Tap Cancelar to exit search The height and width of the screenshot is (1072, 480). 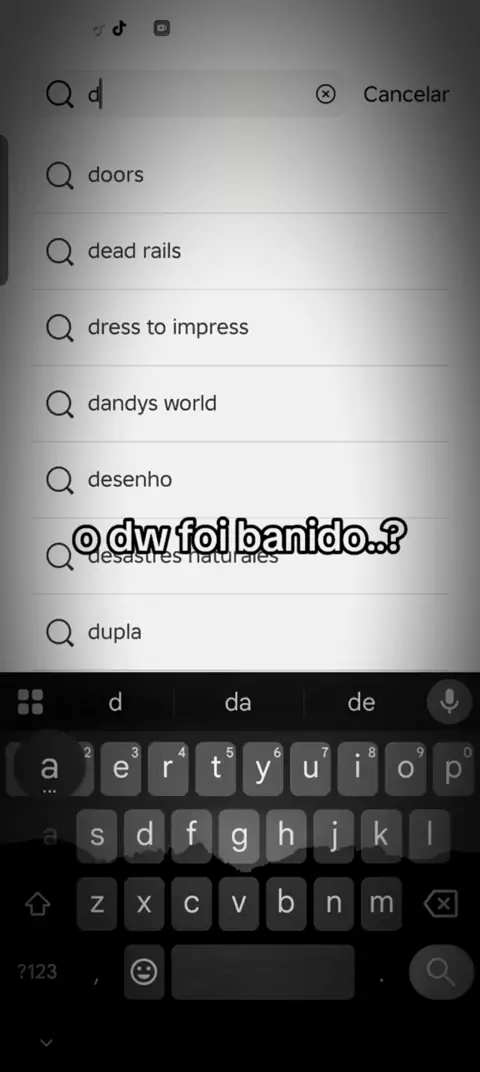[x=405, y=94]
